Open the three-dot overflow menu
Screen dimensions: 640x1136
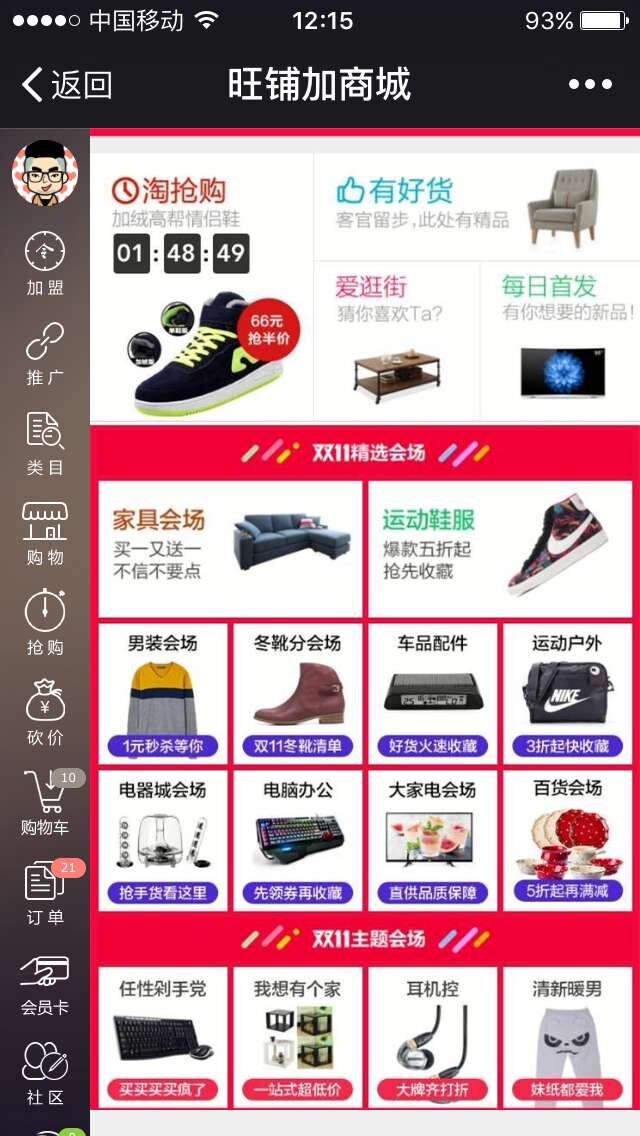click(x=590, y=85)
